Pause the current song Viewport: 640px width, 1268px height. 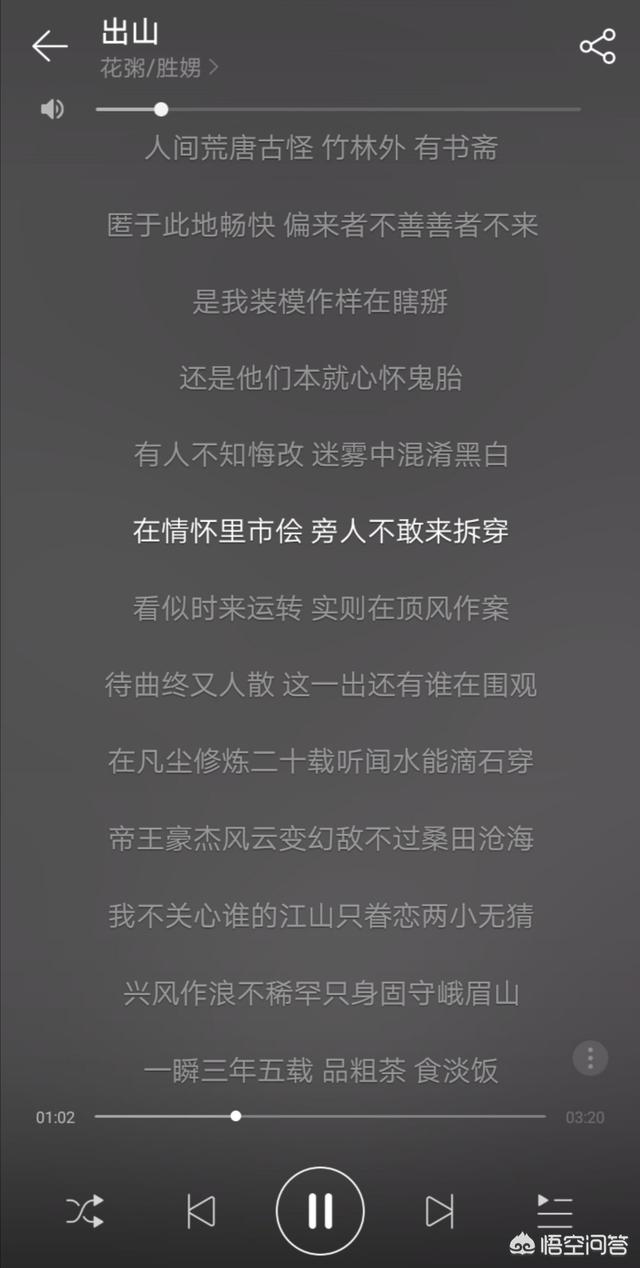pos(320,1211)
